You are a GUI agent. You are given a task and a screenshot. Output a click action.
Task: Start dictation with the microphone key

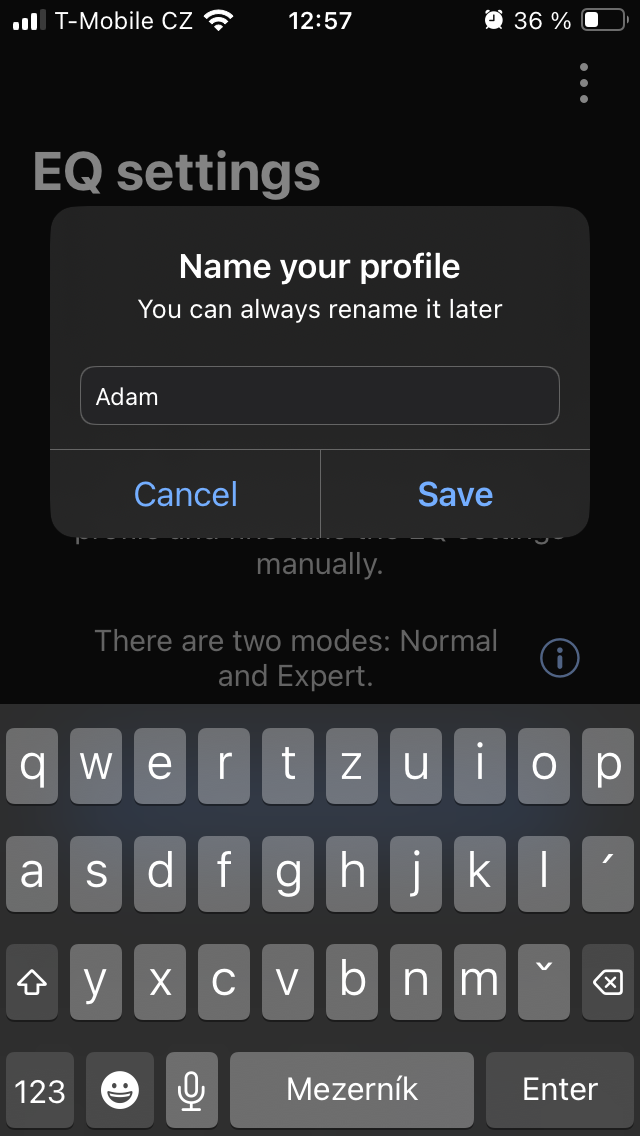tap(191, 1090)
